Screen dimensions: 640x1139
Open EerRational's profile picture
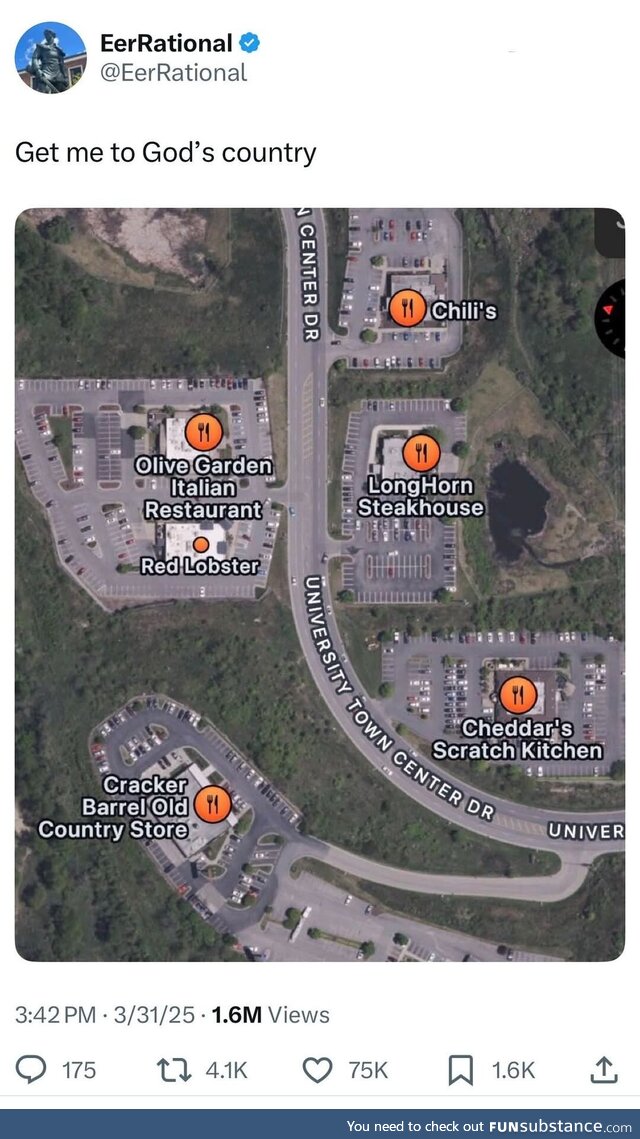coord(50,58)
